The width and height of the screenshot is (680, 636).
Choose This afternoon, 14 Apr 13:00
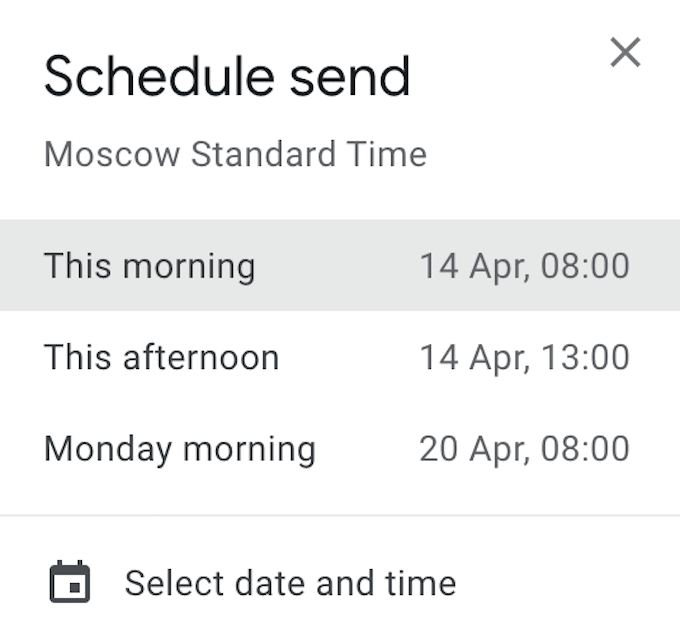coord(338,357)
